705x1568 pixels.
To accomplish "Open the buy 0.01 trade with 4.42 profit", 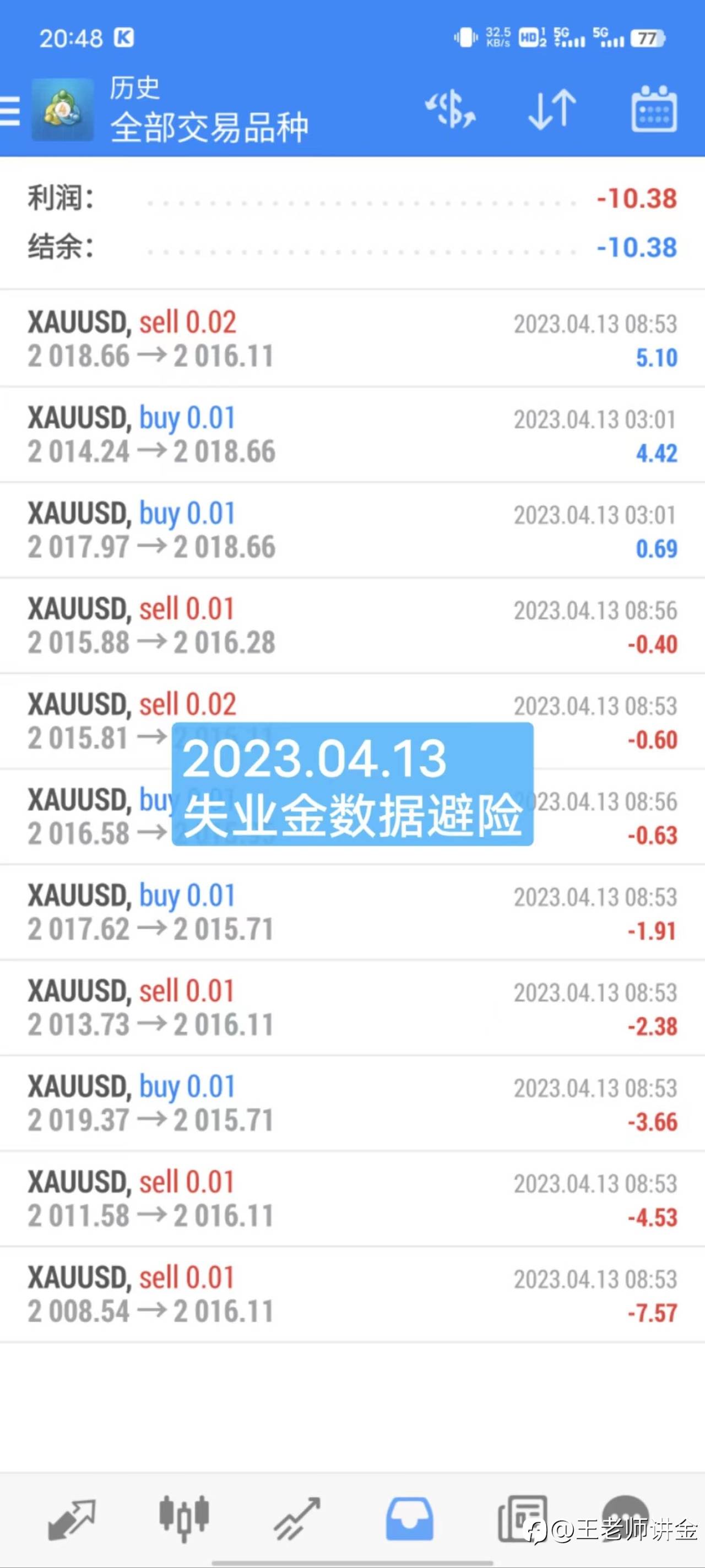I will (x=352, y=434).
